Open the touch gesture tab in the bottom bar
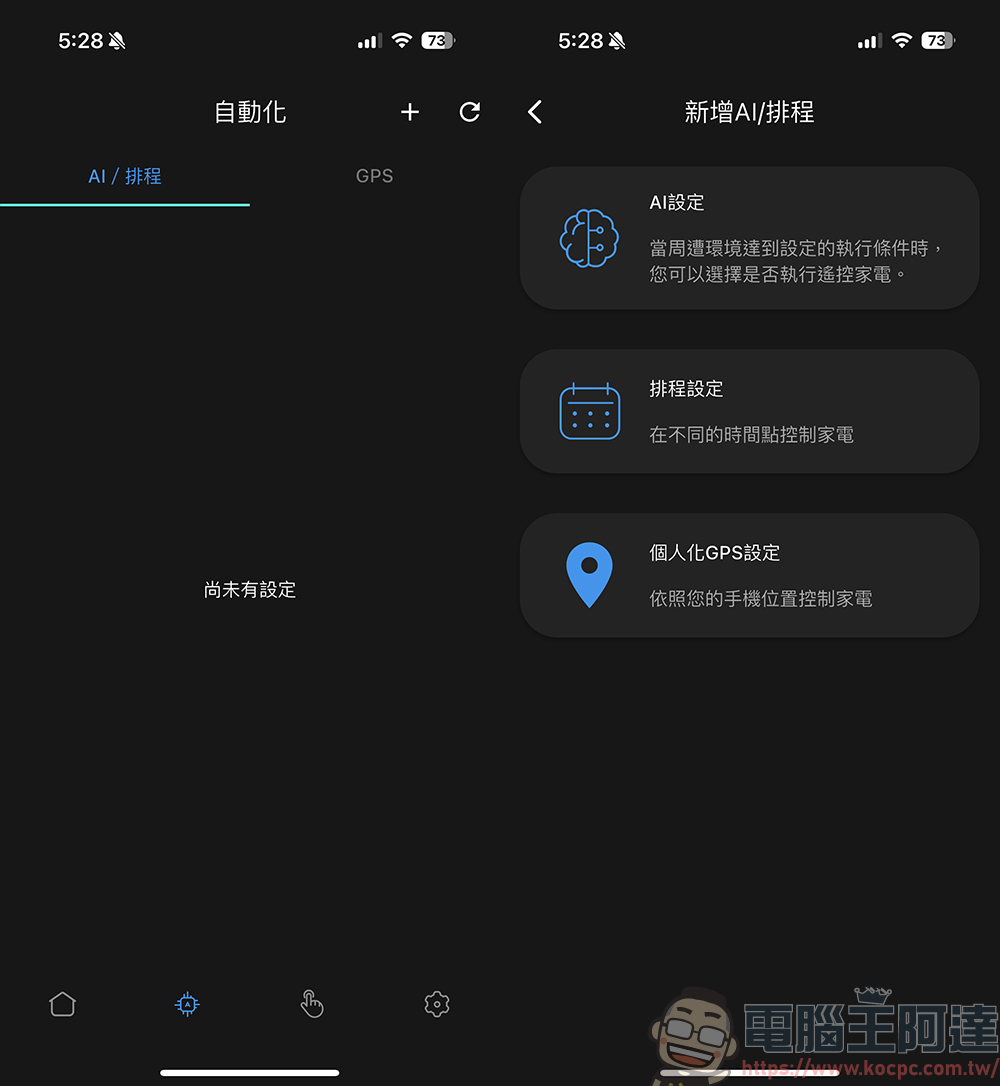Image resolution: width=1000 pixels, height=1086 pixels. coord(312,1004)
